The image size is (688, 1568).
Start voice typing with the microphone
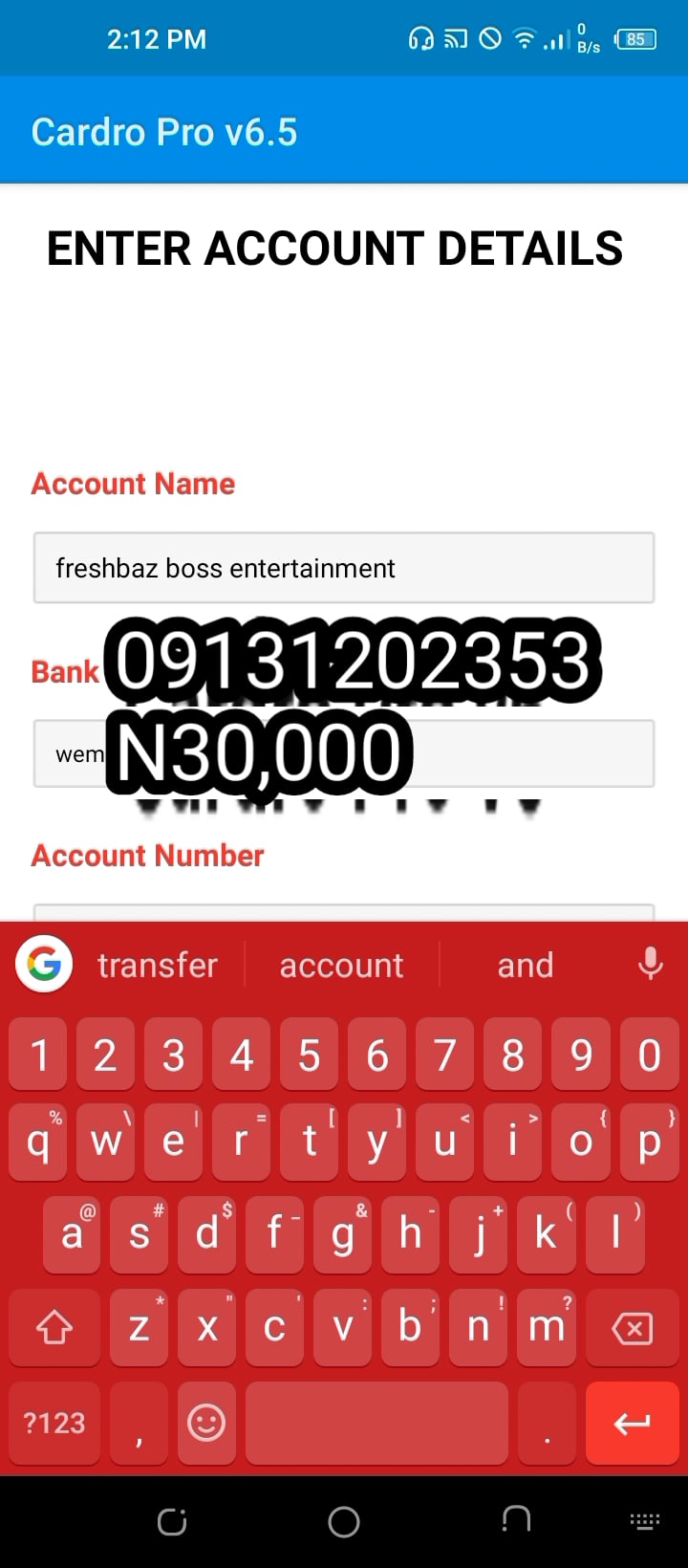coord(651,964)
